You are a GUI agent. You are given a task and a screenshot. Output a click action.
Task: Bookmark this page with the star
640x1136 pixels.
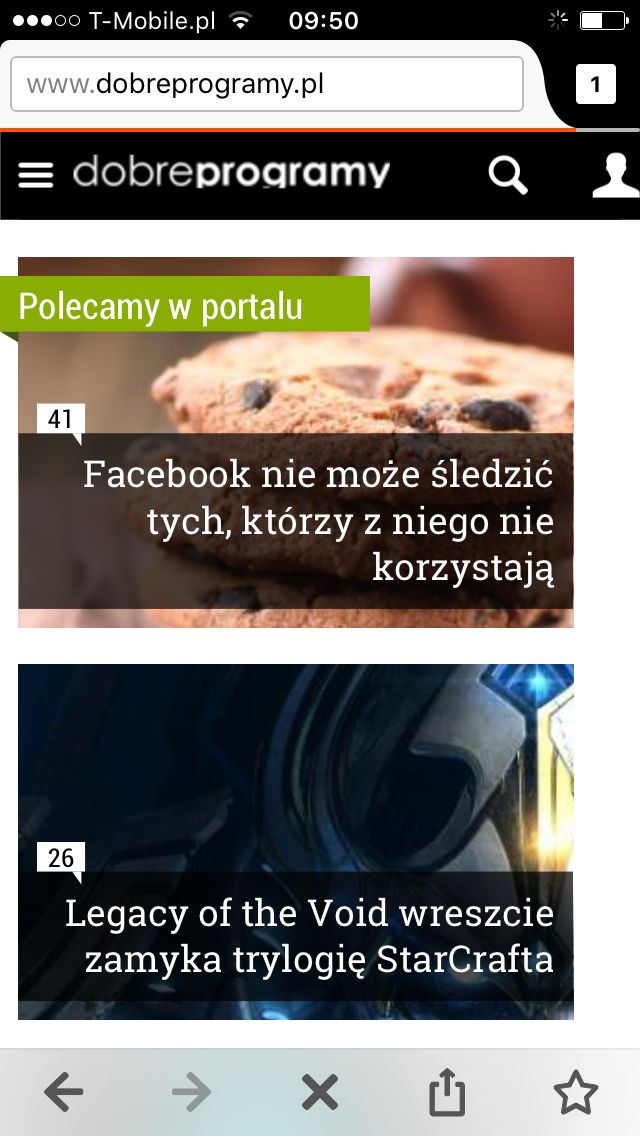click(575, 1092)
